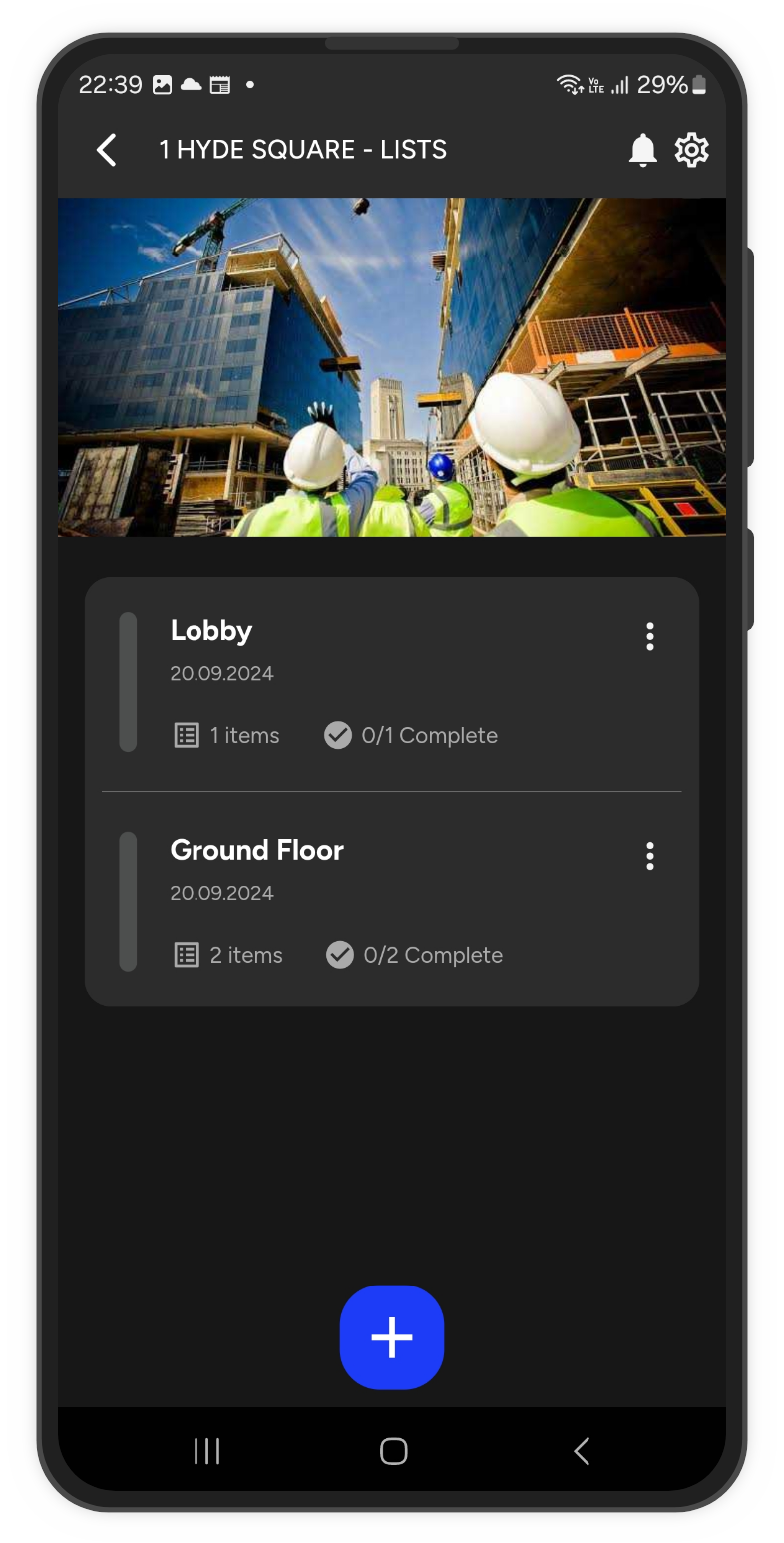The image size is (784, 1543).
Task: Go to the phone's home screen
Action: [x=393, y=1451]
